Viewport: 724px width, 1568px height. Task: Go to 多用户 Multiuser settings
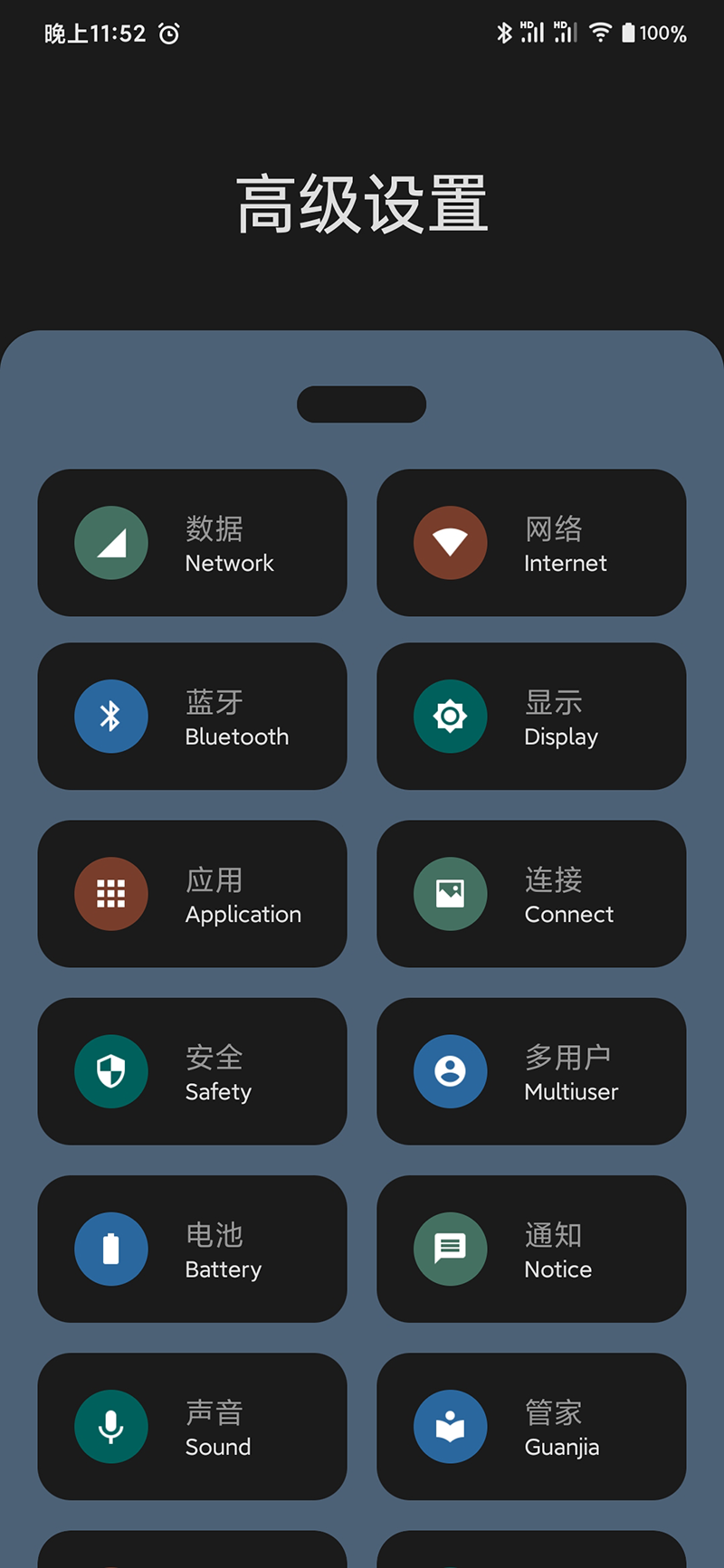click(531, 1071)
